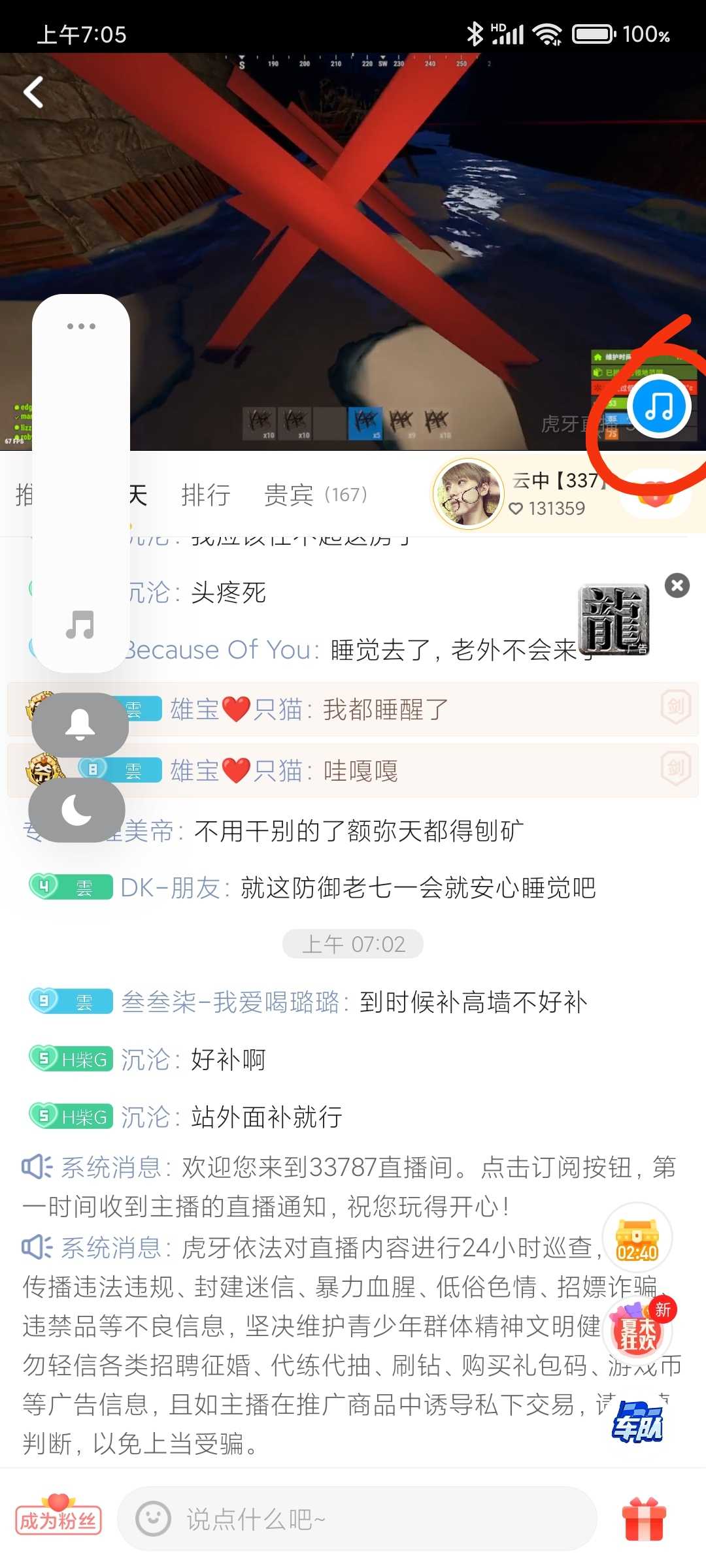
Task: Open the streamer's profile avatar
Action: pos(467,493)
